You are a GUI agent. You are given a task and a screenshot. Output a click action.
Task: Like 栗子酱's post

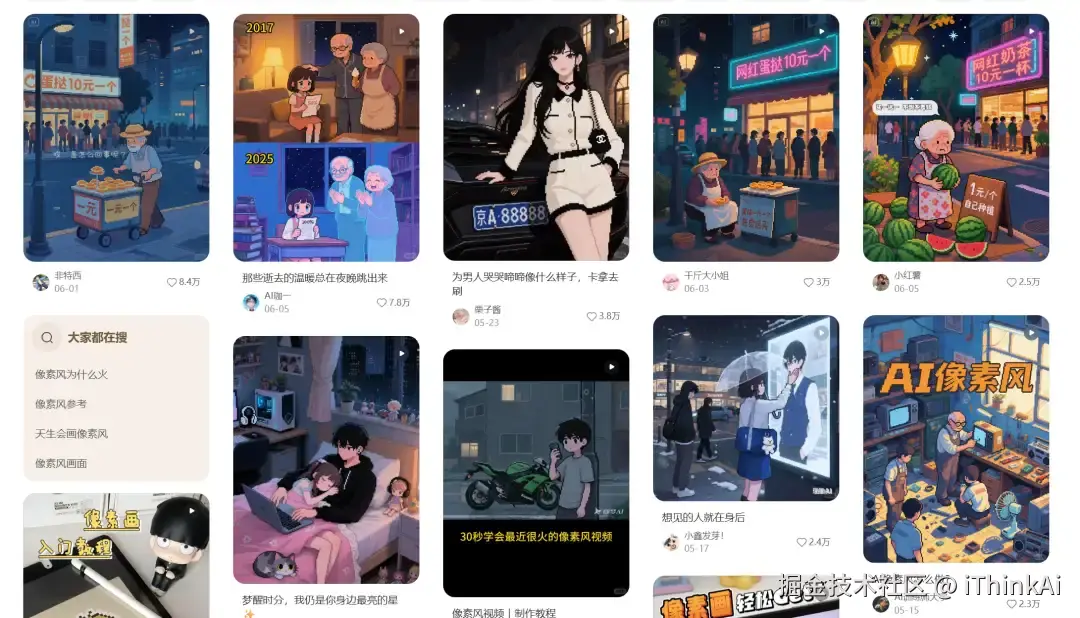pos(592,316)
